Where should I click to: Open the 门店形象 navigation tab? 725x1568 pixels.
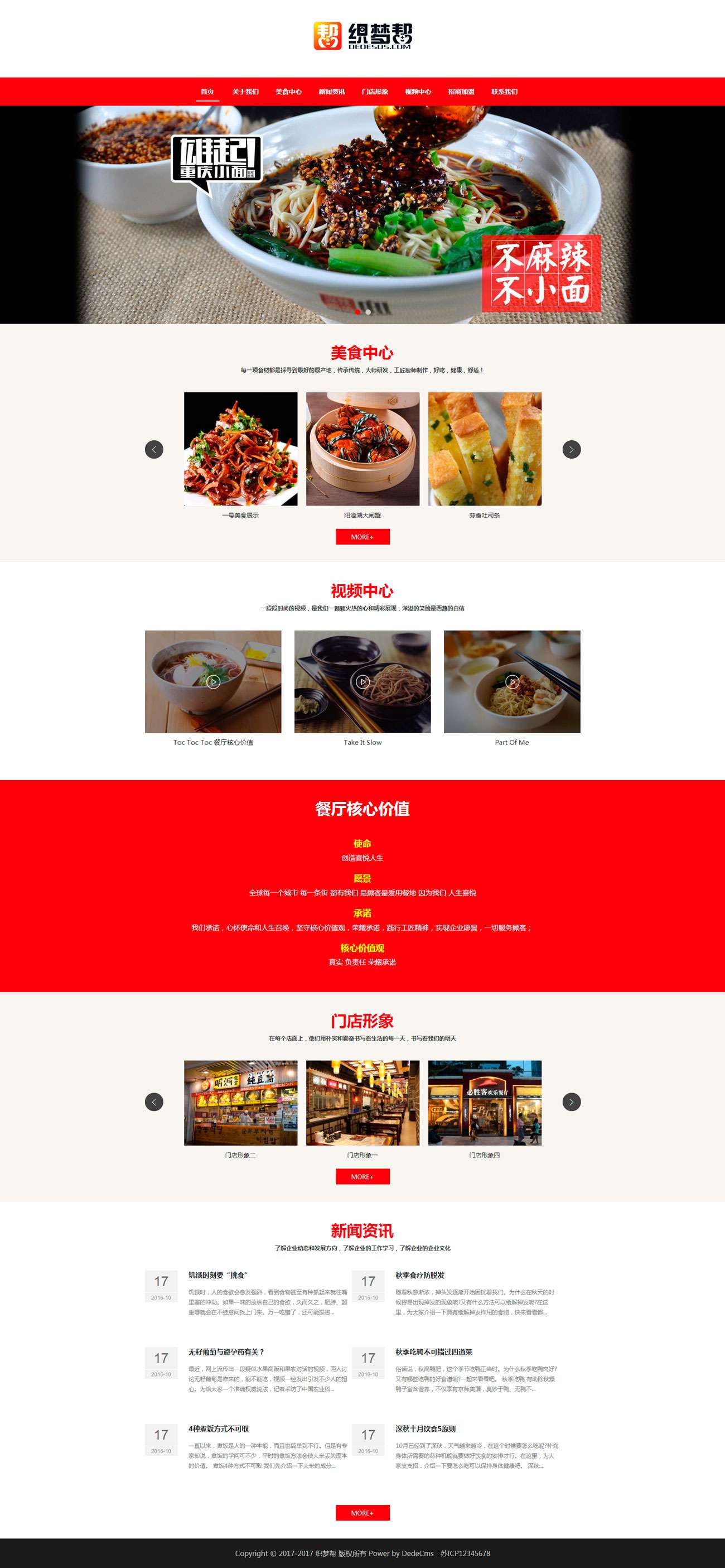pyautogui.click(x=375, y=92)
